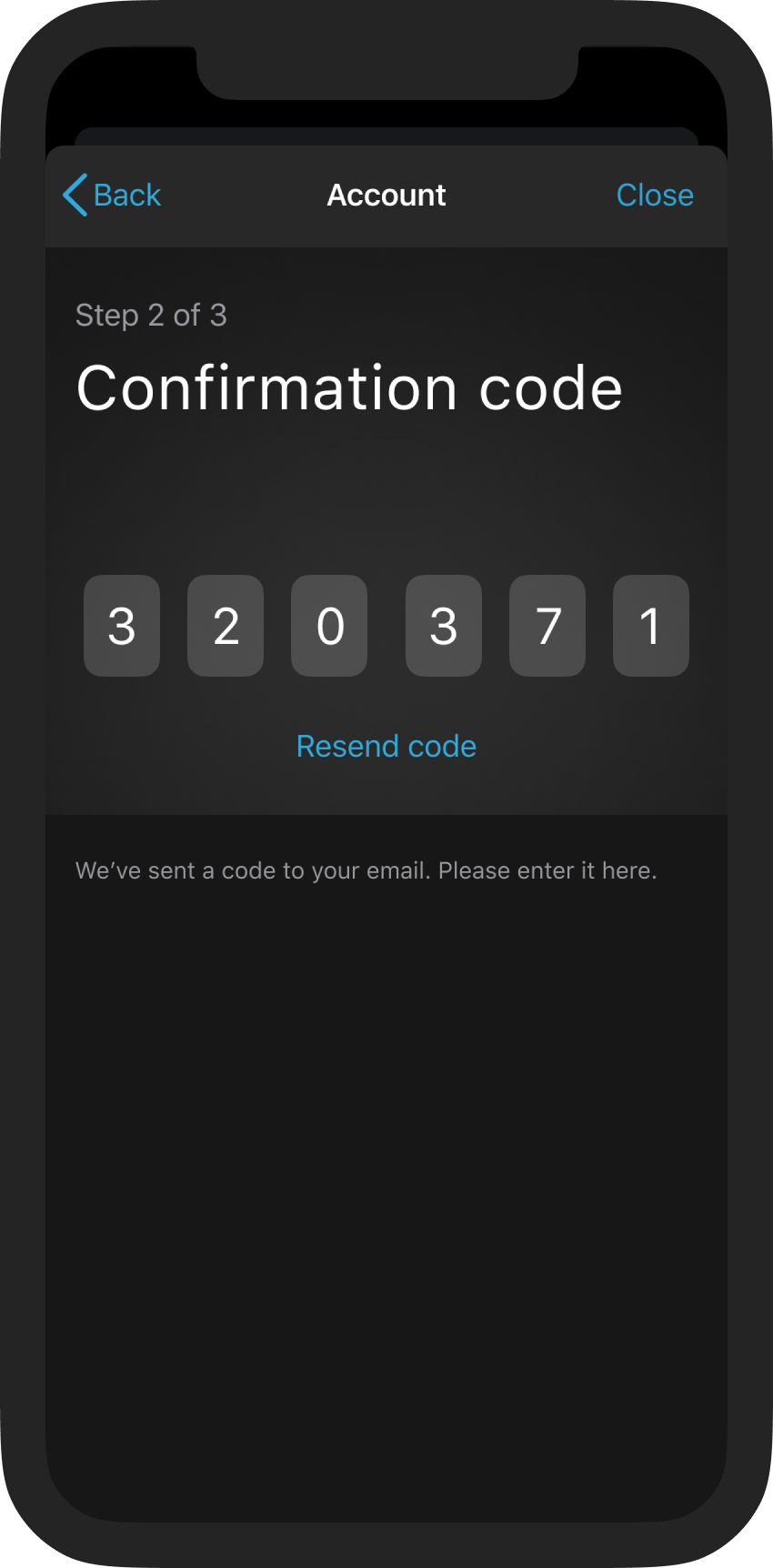Tap the last code box showing 1
Screen dimensions: 773x1568
click(x=651, y=626)
